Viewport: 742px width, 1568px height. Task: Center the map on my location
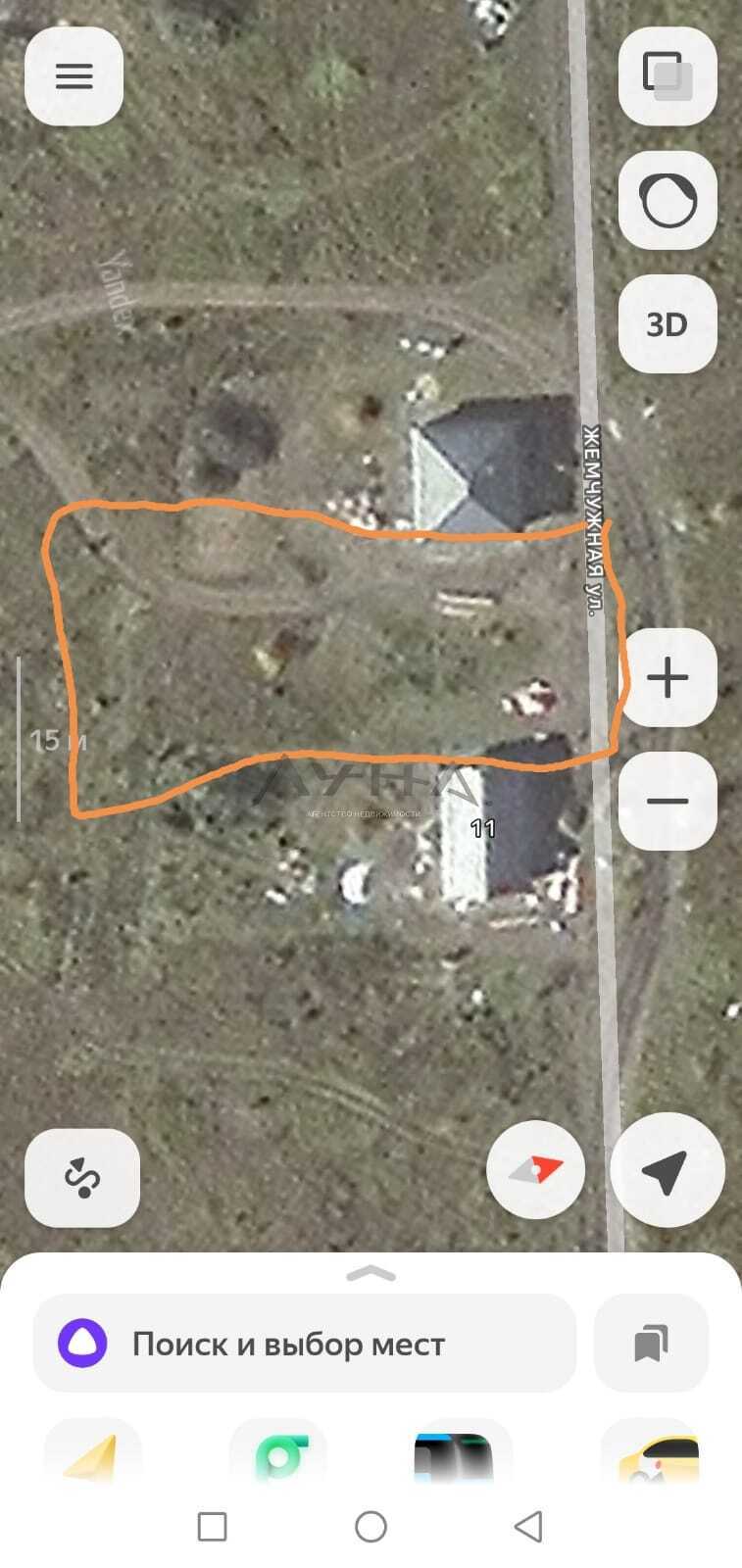[x=668, y=1169]
